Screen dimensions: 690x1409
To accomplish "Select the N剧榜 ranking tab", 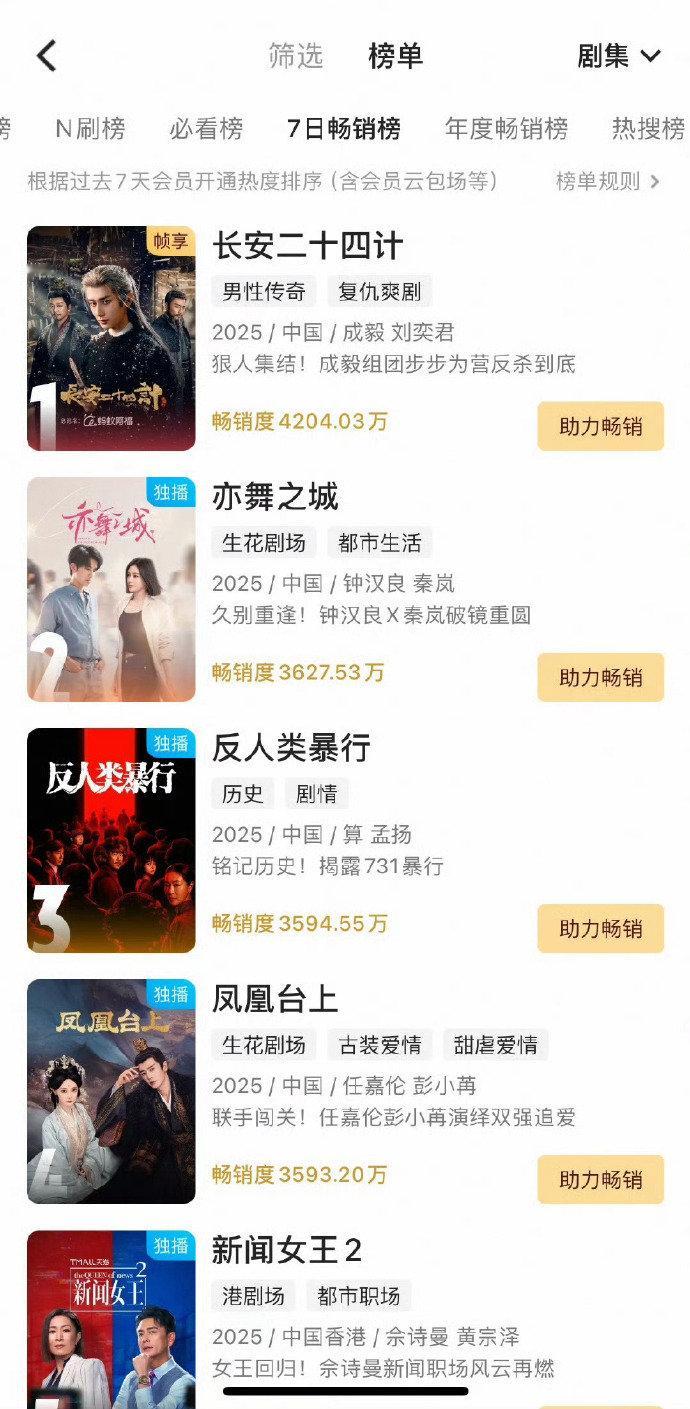I will pyautogui.click(x=90, y=129).
